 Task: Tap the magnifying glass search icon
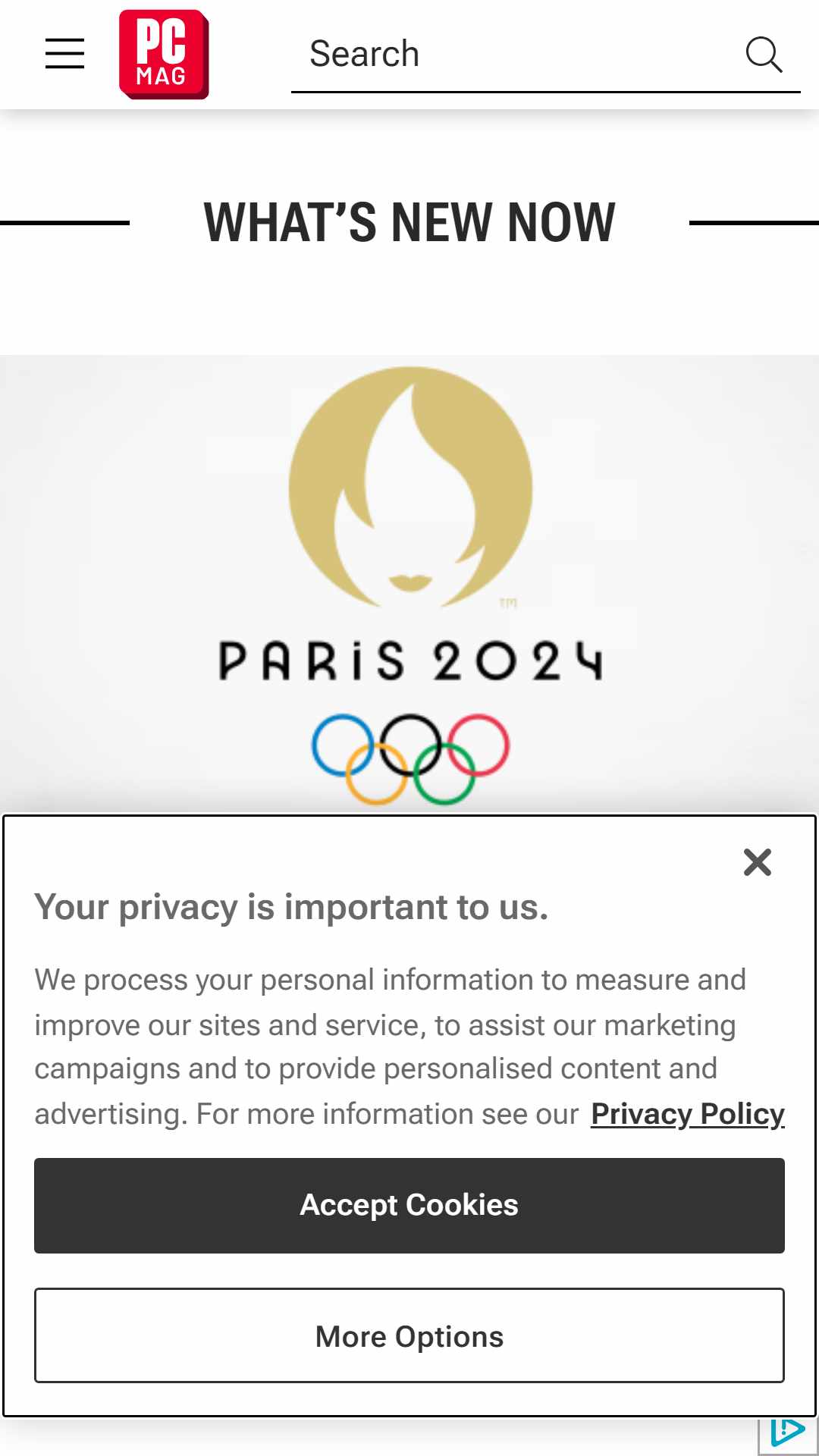[x=764, y=54]
